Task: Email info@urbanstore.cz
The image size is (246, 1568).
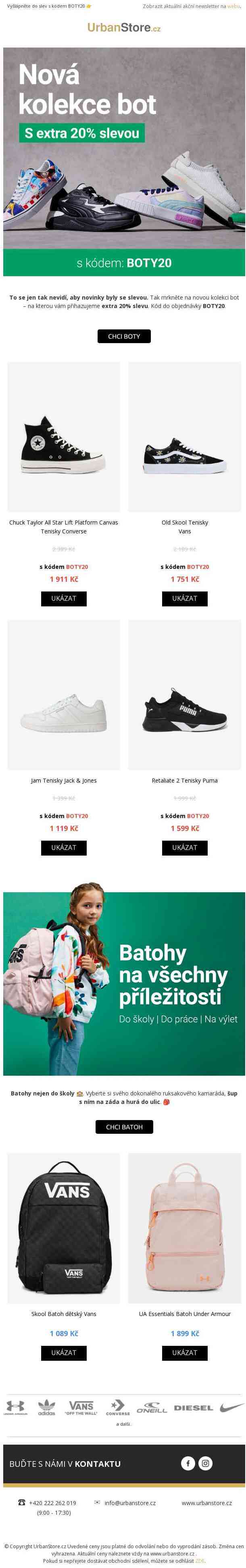Action: point(130,1503)
